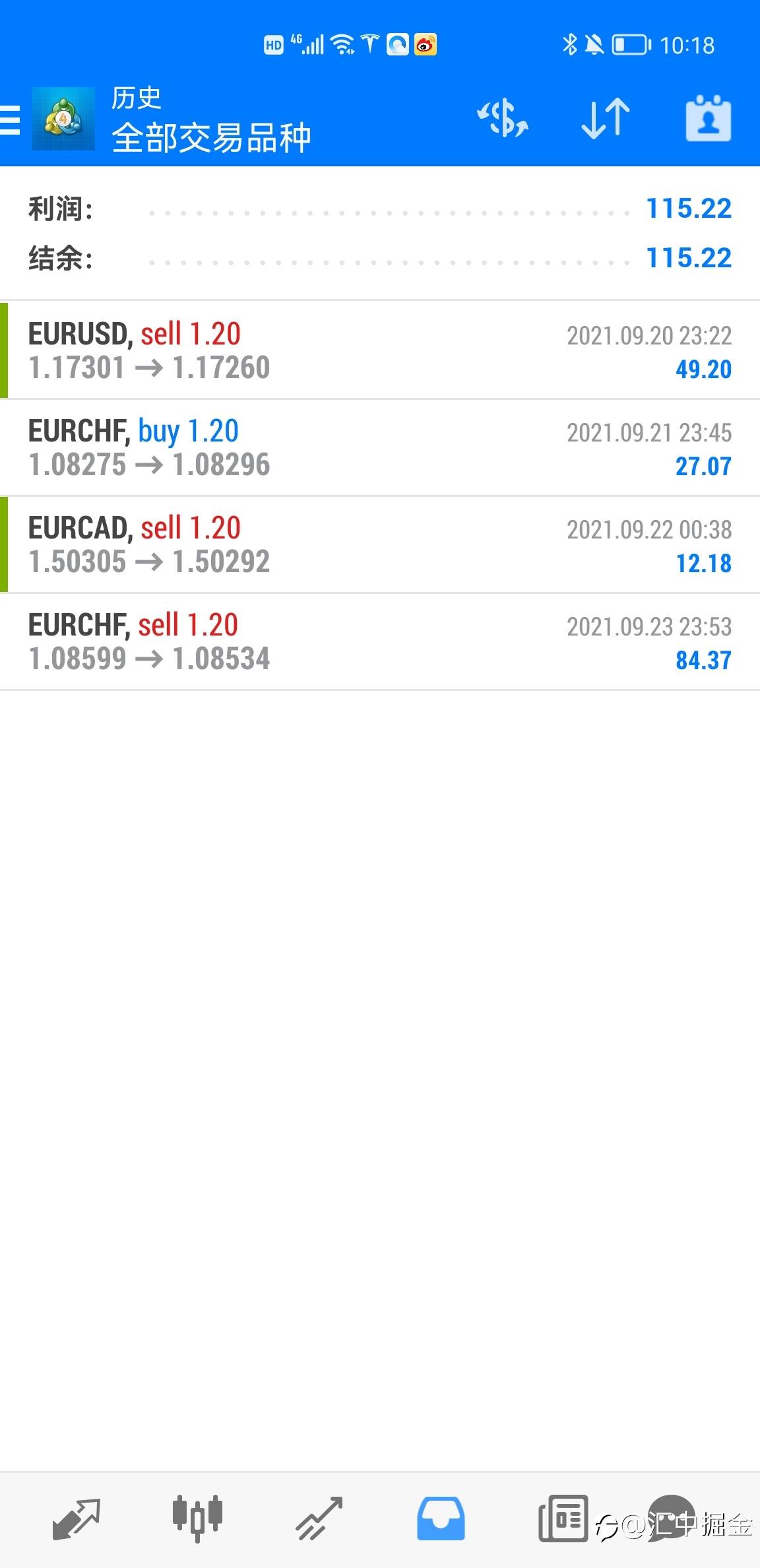Open the hamburger drawer menu
The height and width of the screenshot is (1568, 760).
11,120
